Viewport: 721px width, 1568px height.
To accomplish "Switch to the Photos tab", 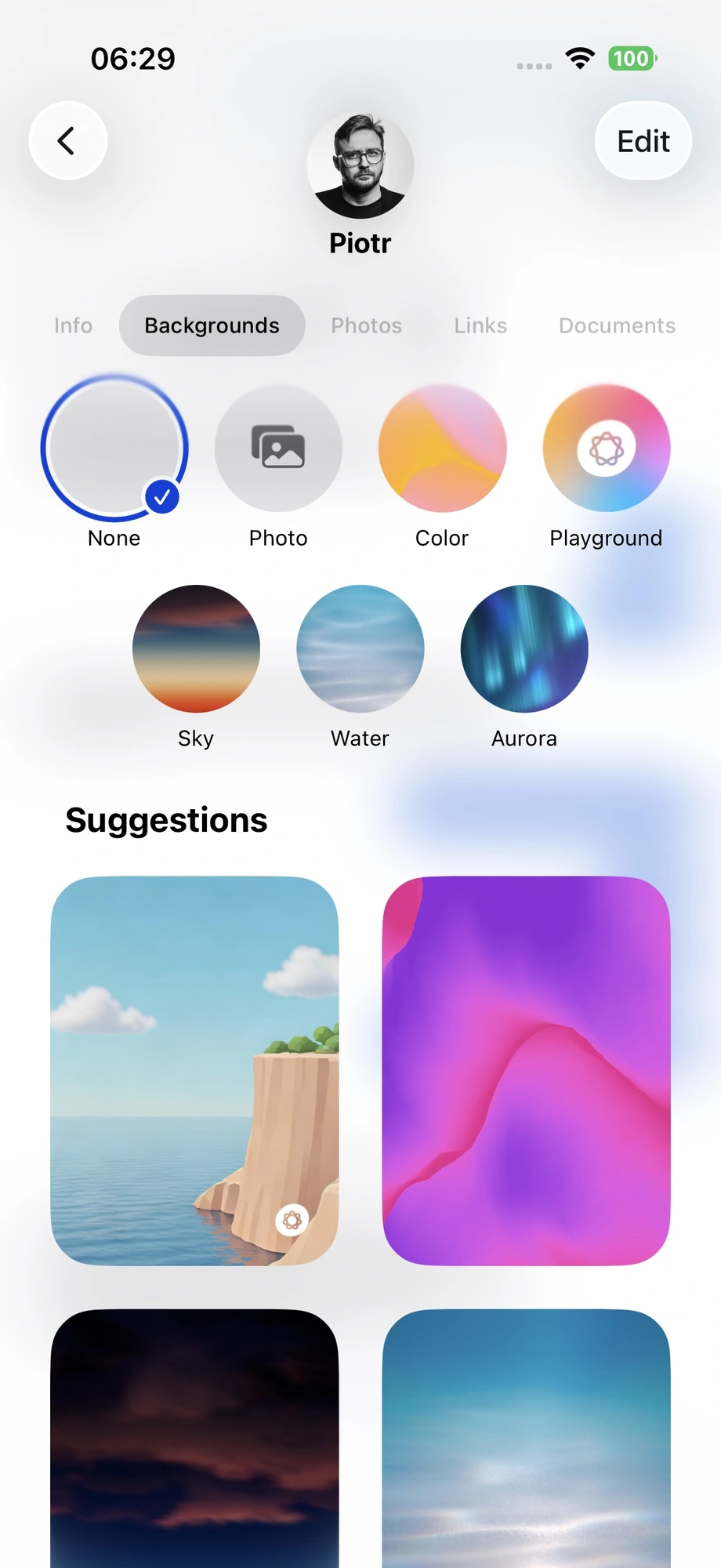I will 366,325.
